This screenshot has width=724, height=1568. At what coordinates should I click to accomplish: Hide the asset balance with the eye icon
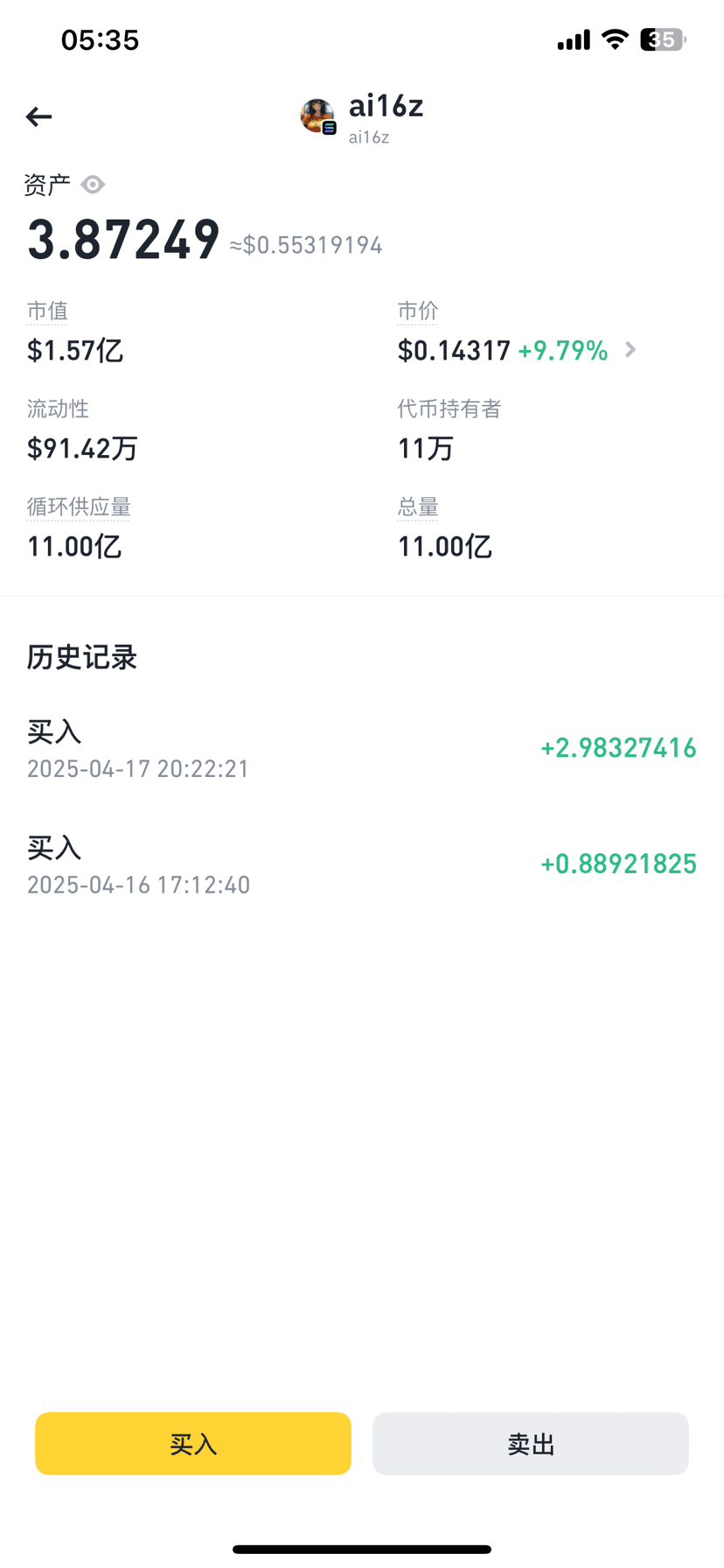[x=93, y=185]
